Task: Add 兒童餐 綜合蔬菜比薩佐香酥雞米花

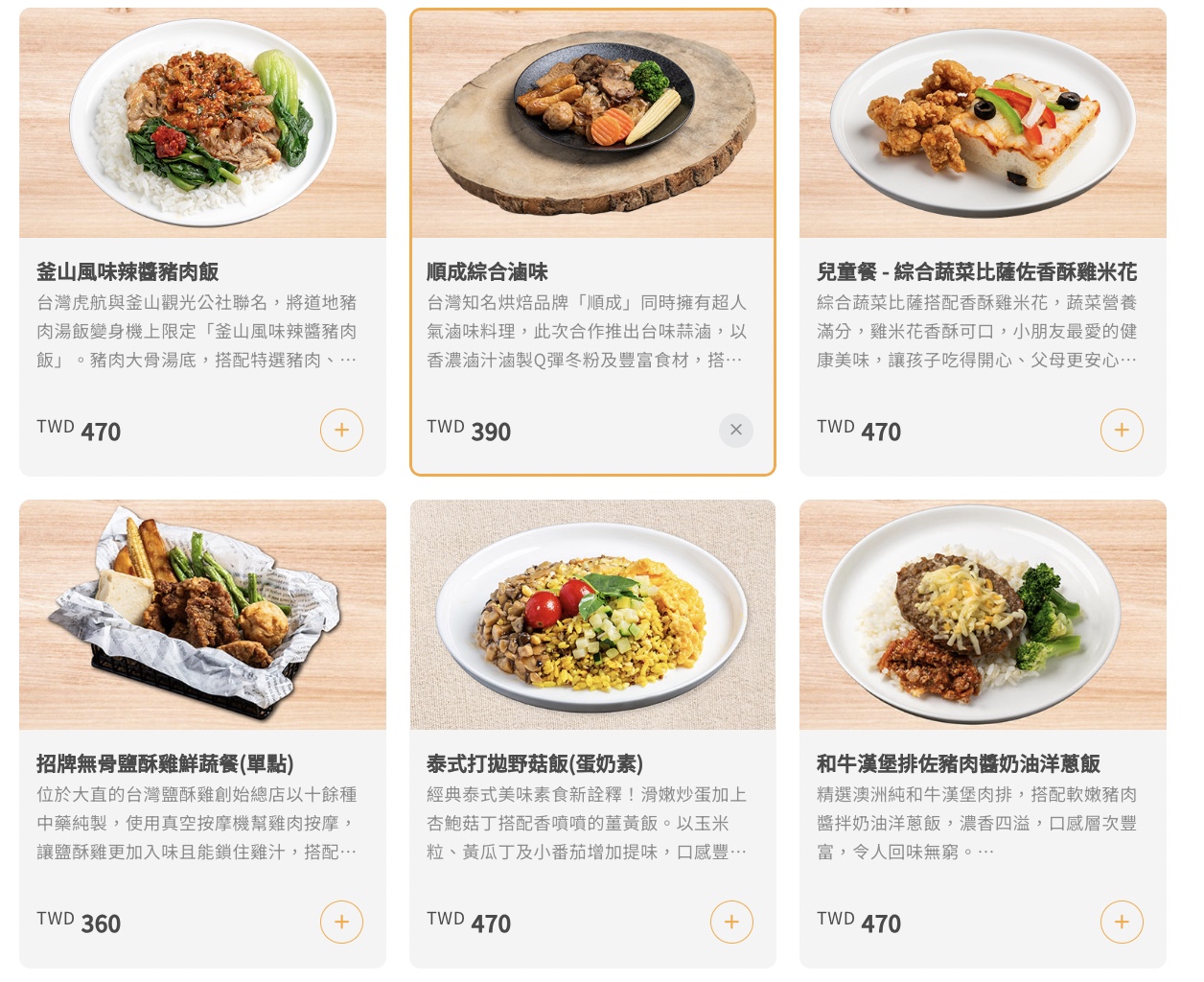Action: 1121,431
